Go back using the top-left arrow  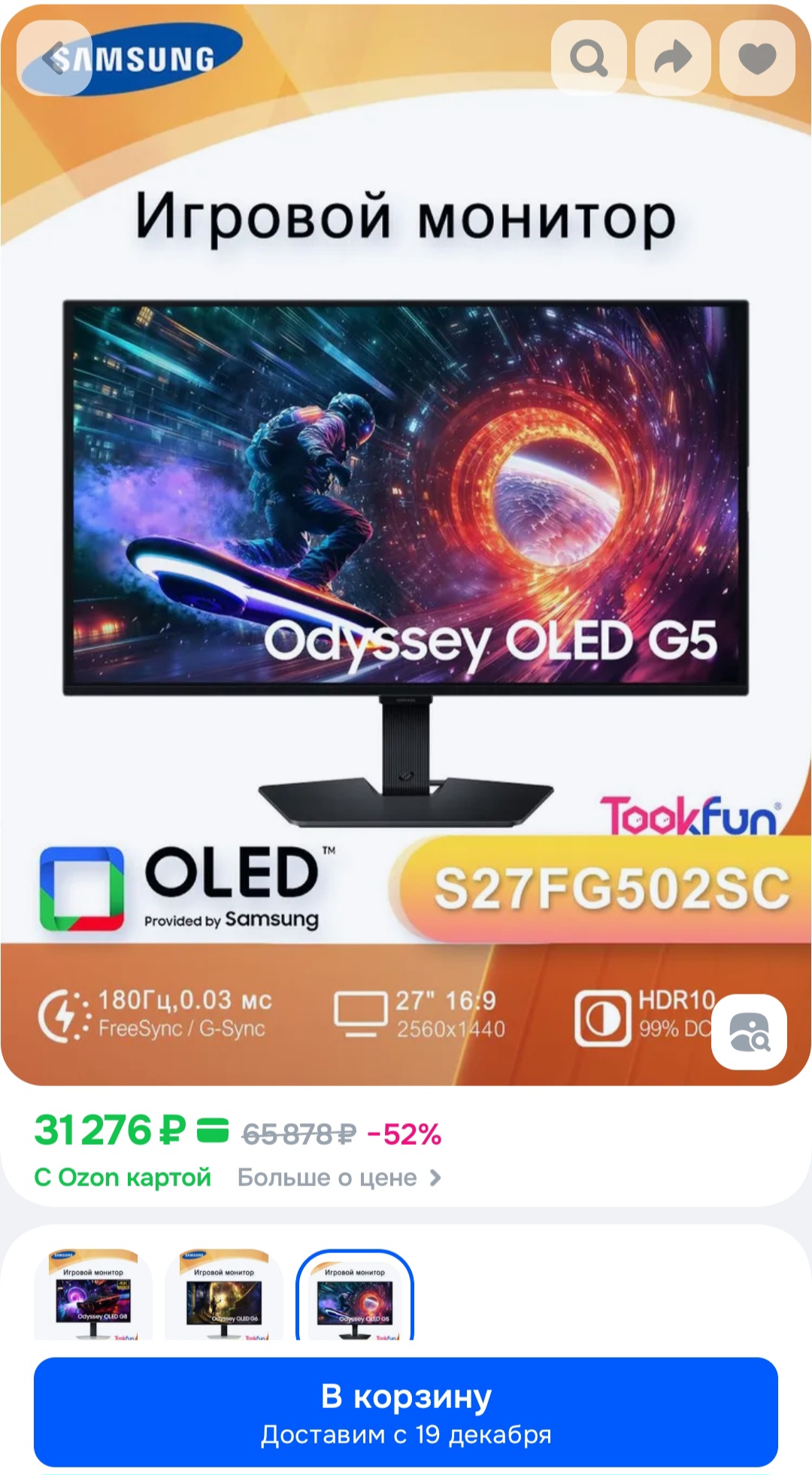[54, 58]
